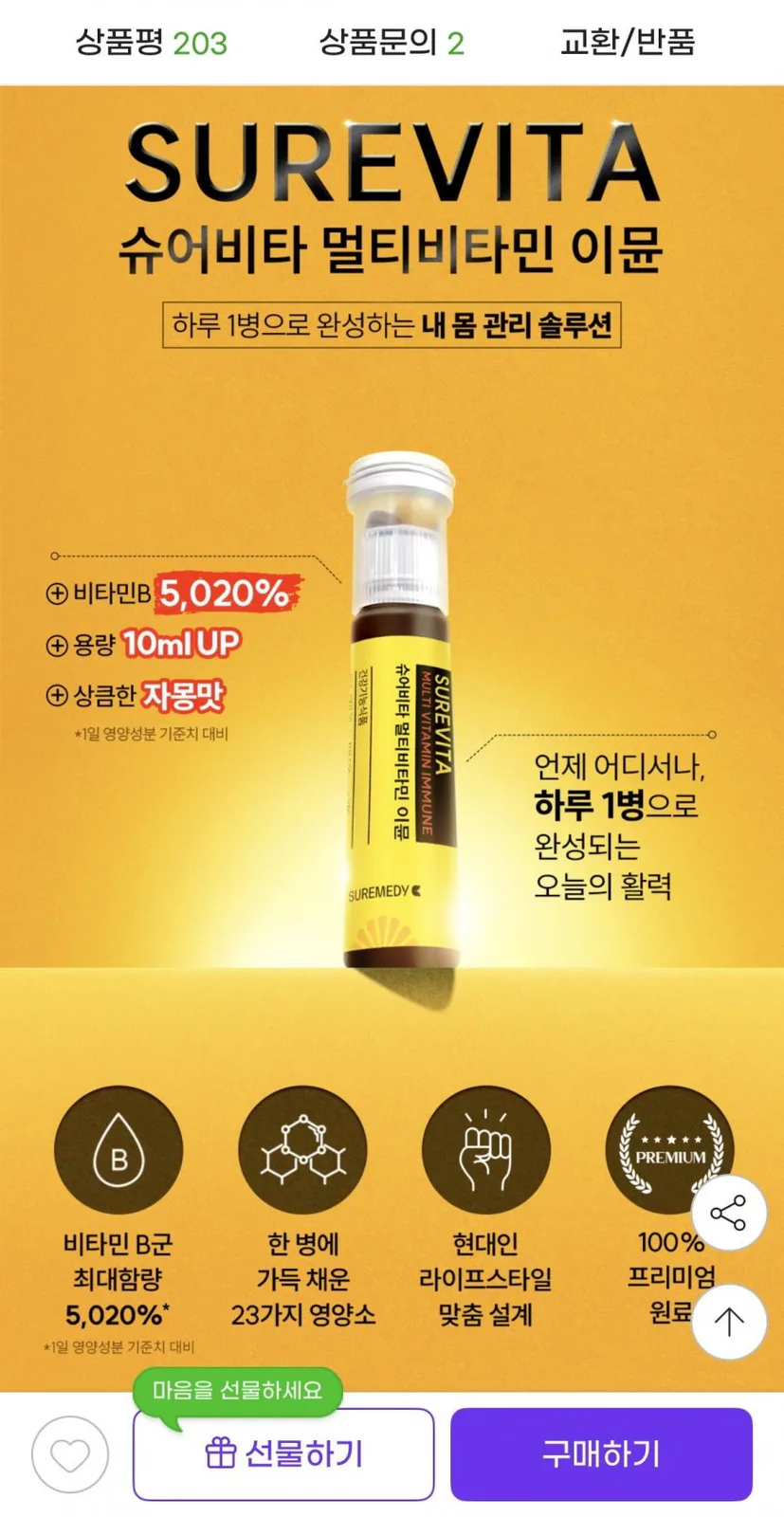Select the 교환/반품 tab
Viewport: 784px width, 1517px height.
pyautogui.click(x=628, y=43)
